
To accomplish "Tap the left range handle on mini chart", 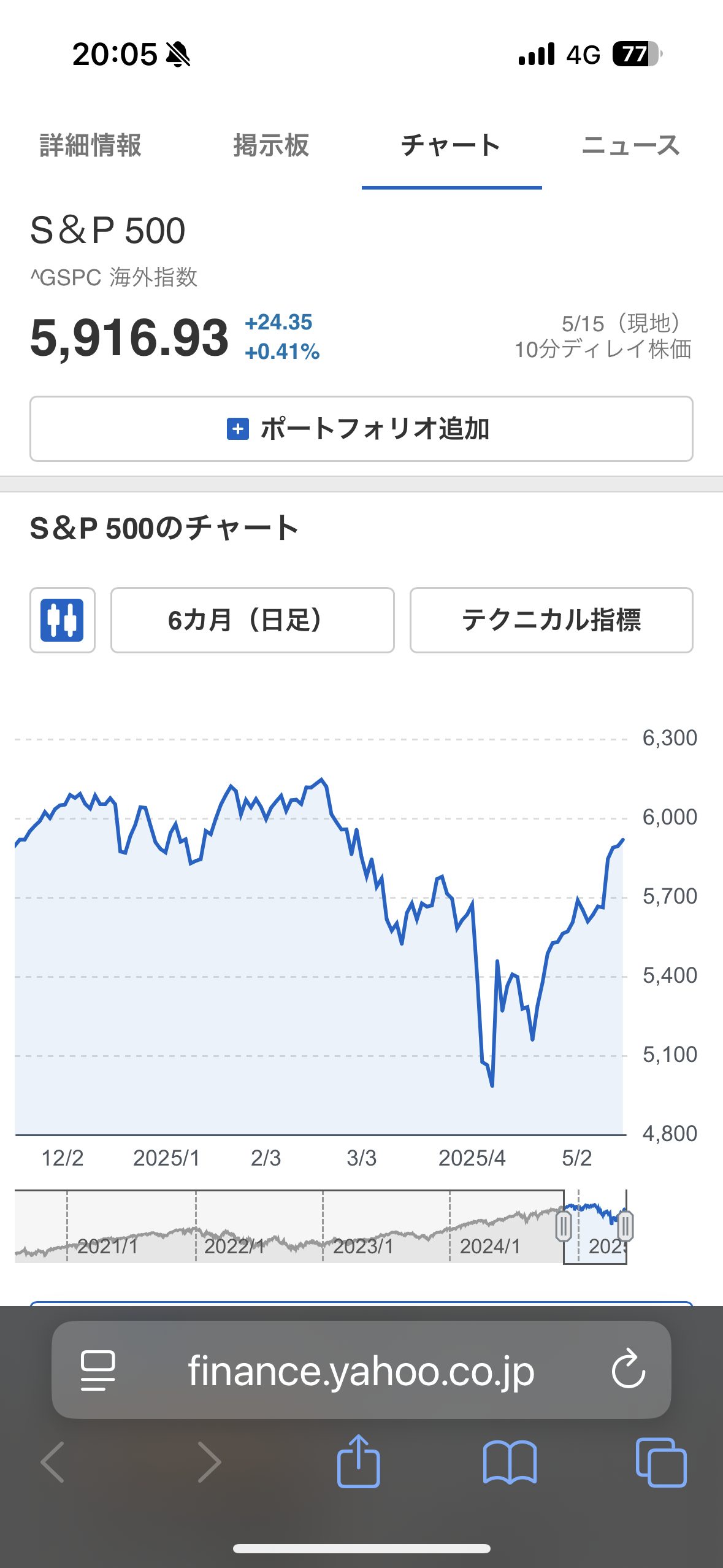I will (564, 1226).
